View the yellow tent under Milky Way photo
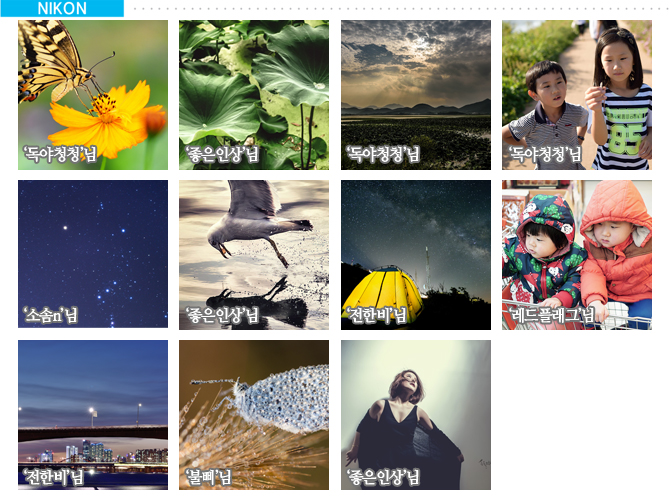The height and width of the screenshot is (500, 669). coord(416,255)
